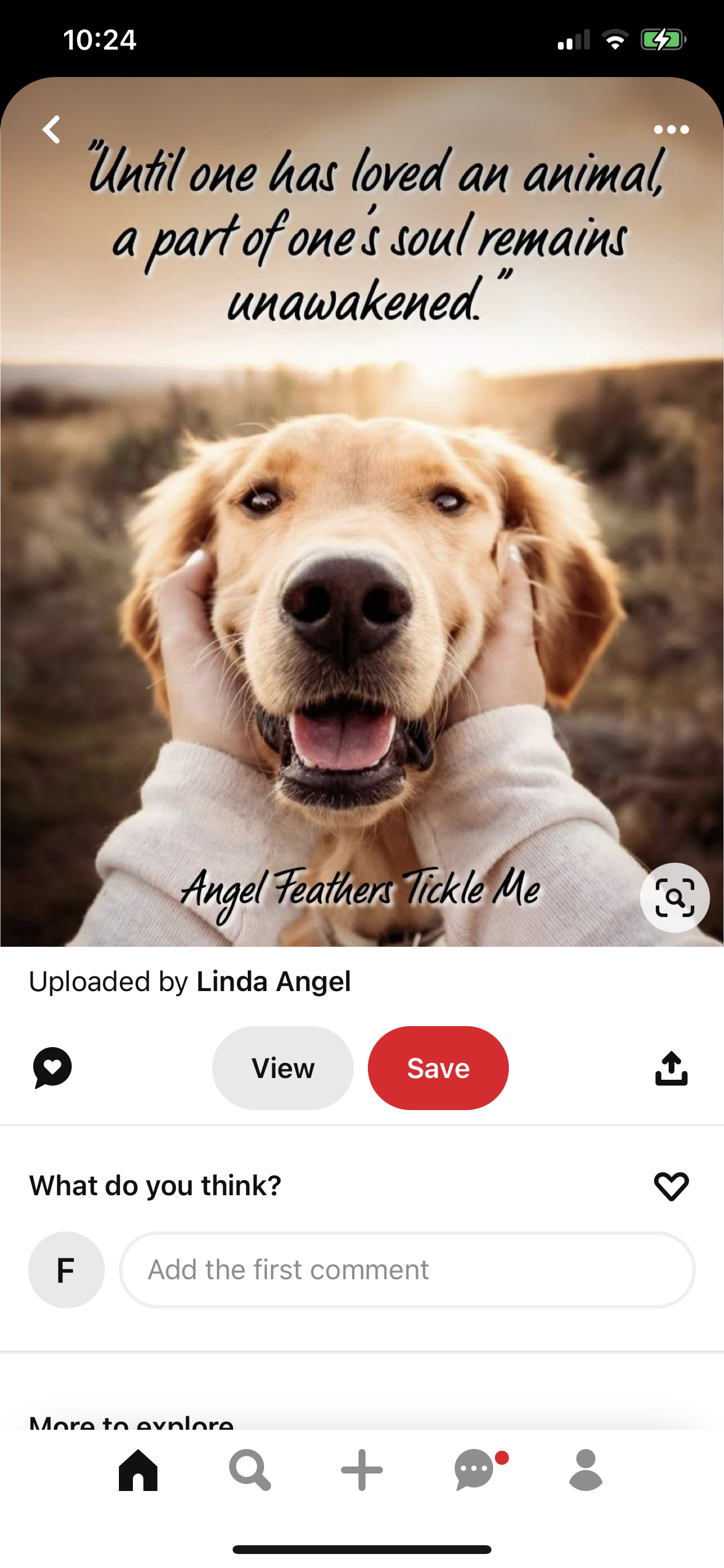Like the pin with the heart outline
The image size is (724, 1568).
tap(671, 1186)
